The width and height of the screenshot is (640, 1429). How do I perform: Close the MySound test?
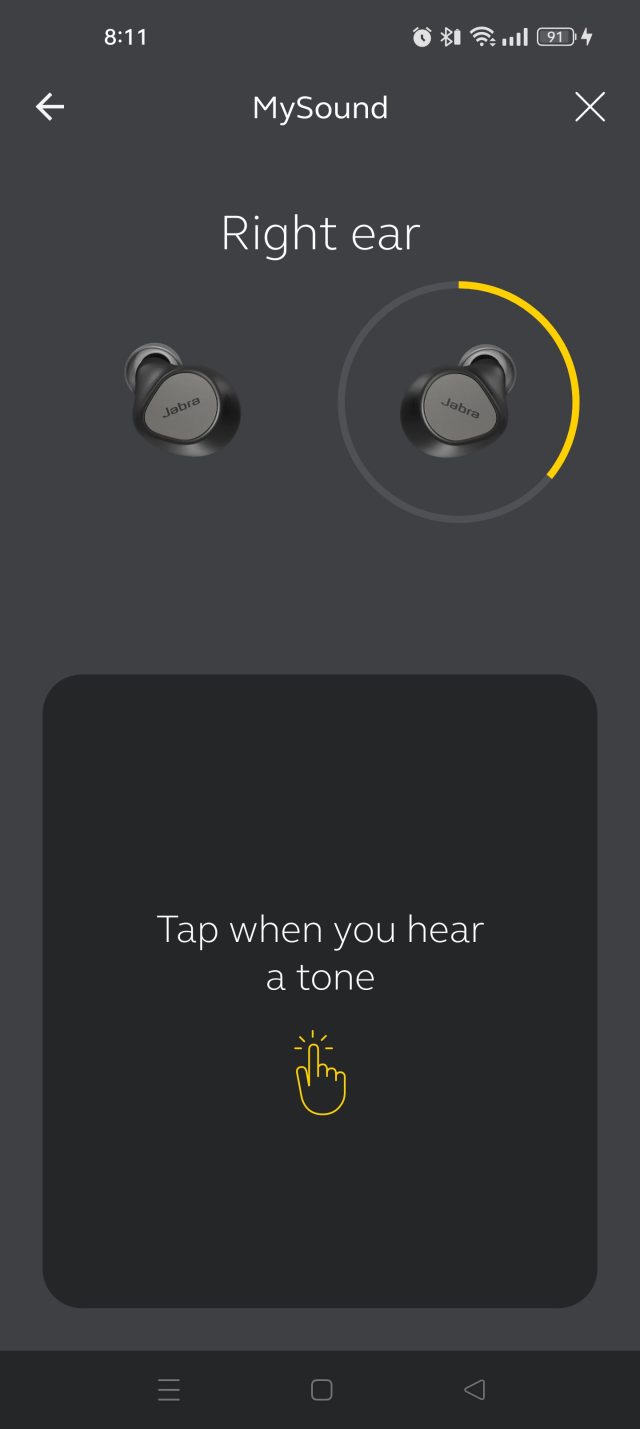coord(590,107)
